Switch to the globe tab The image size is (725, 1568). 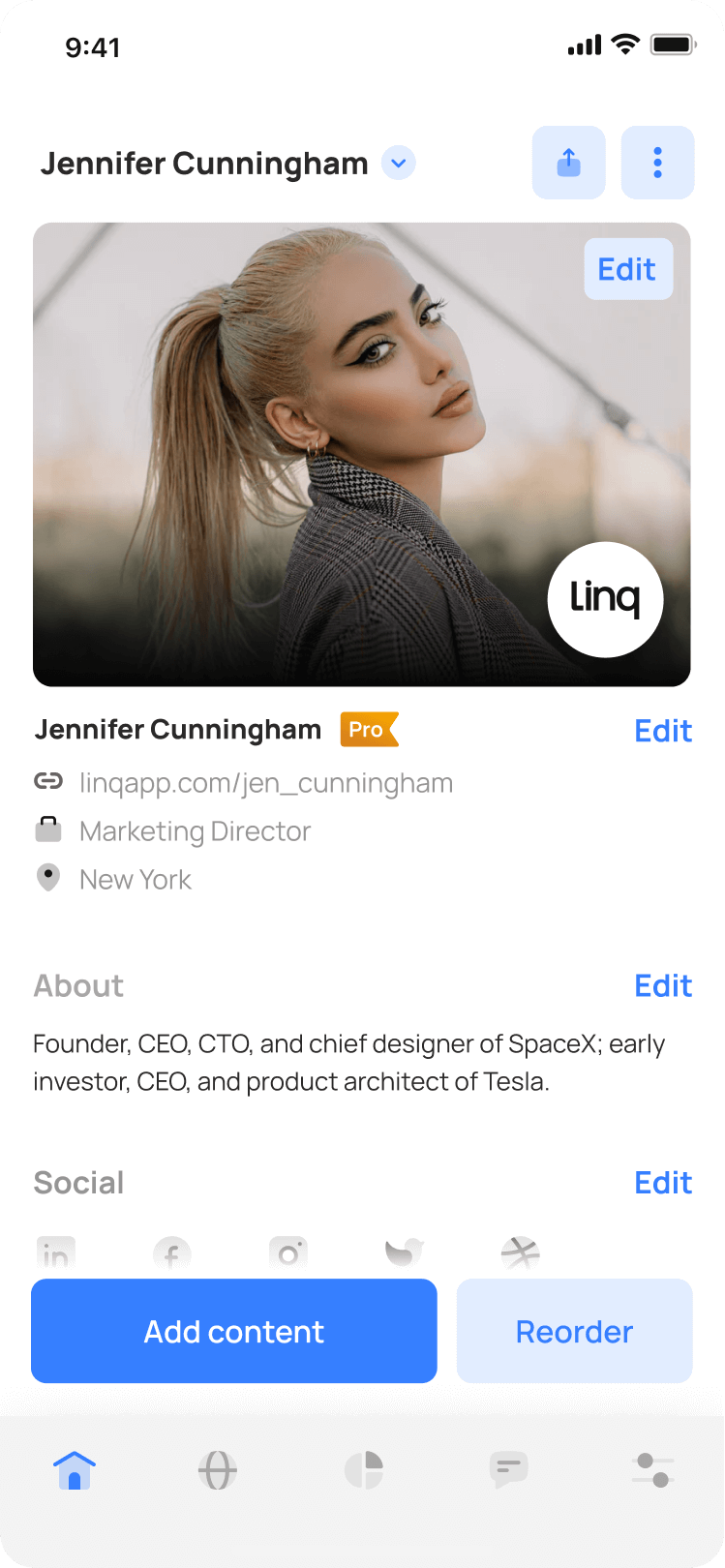pos(218,1470)
